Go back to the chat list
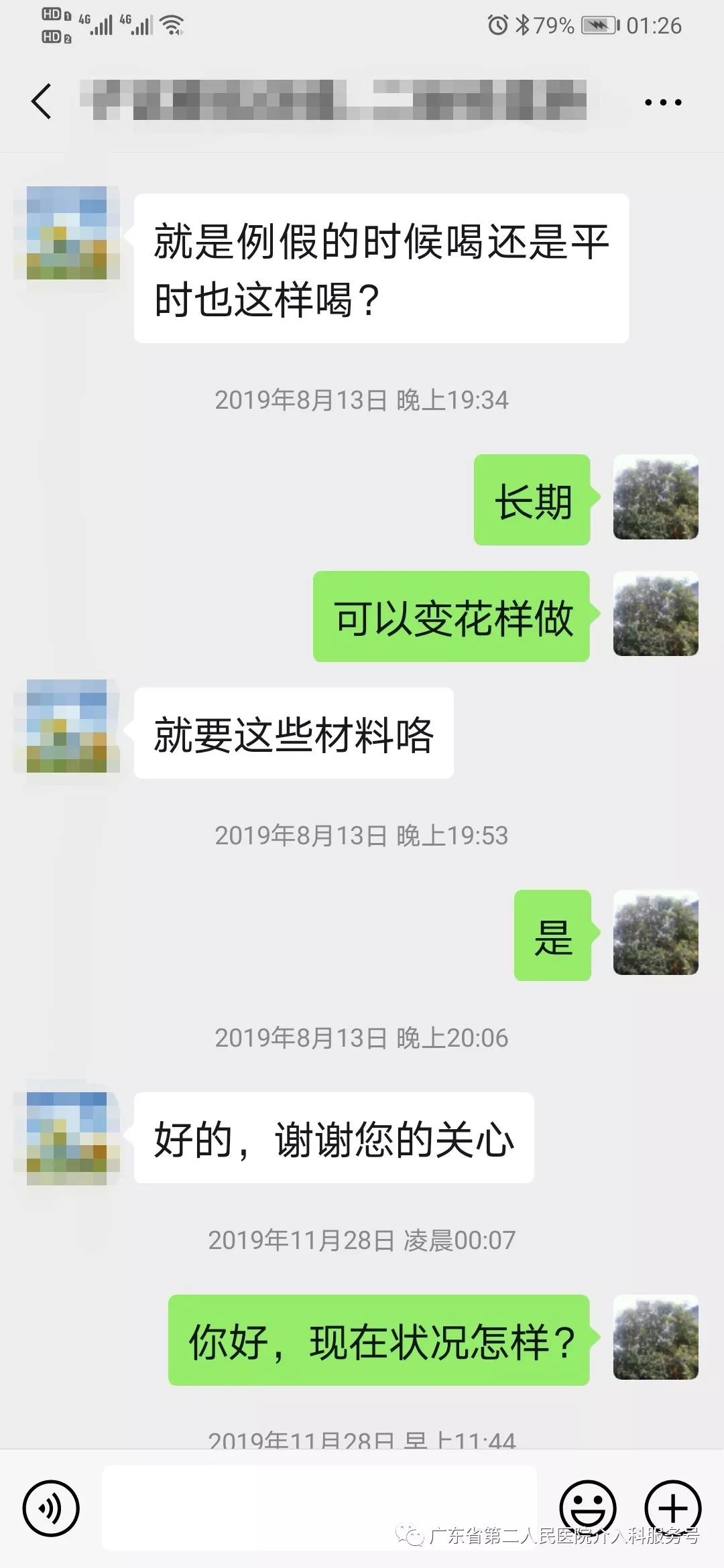724x1568 pixels. 42,102
